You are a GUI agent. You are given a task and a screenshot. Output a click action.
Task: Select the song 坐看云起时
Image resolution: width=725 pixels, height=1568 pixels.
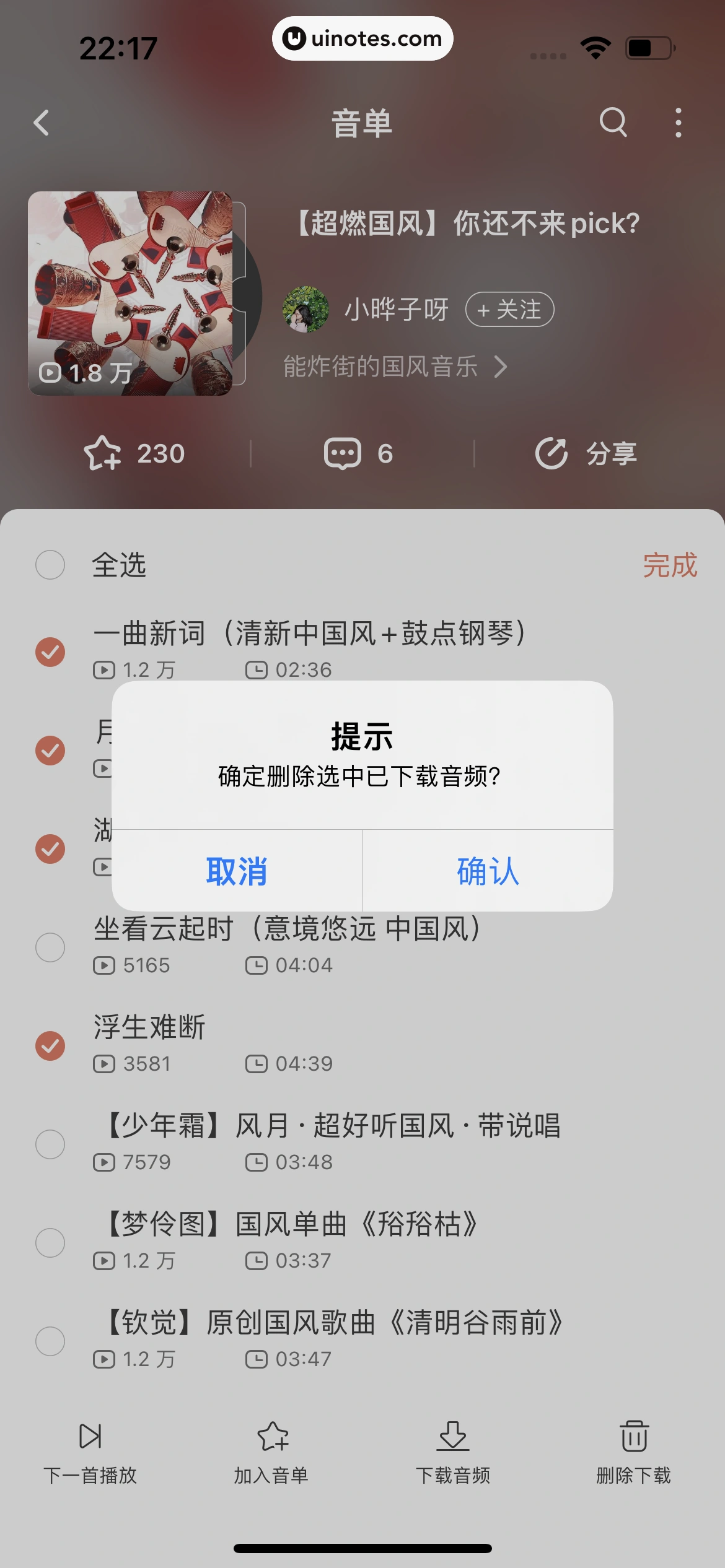(51, 946)
